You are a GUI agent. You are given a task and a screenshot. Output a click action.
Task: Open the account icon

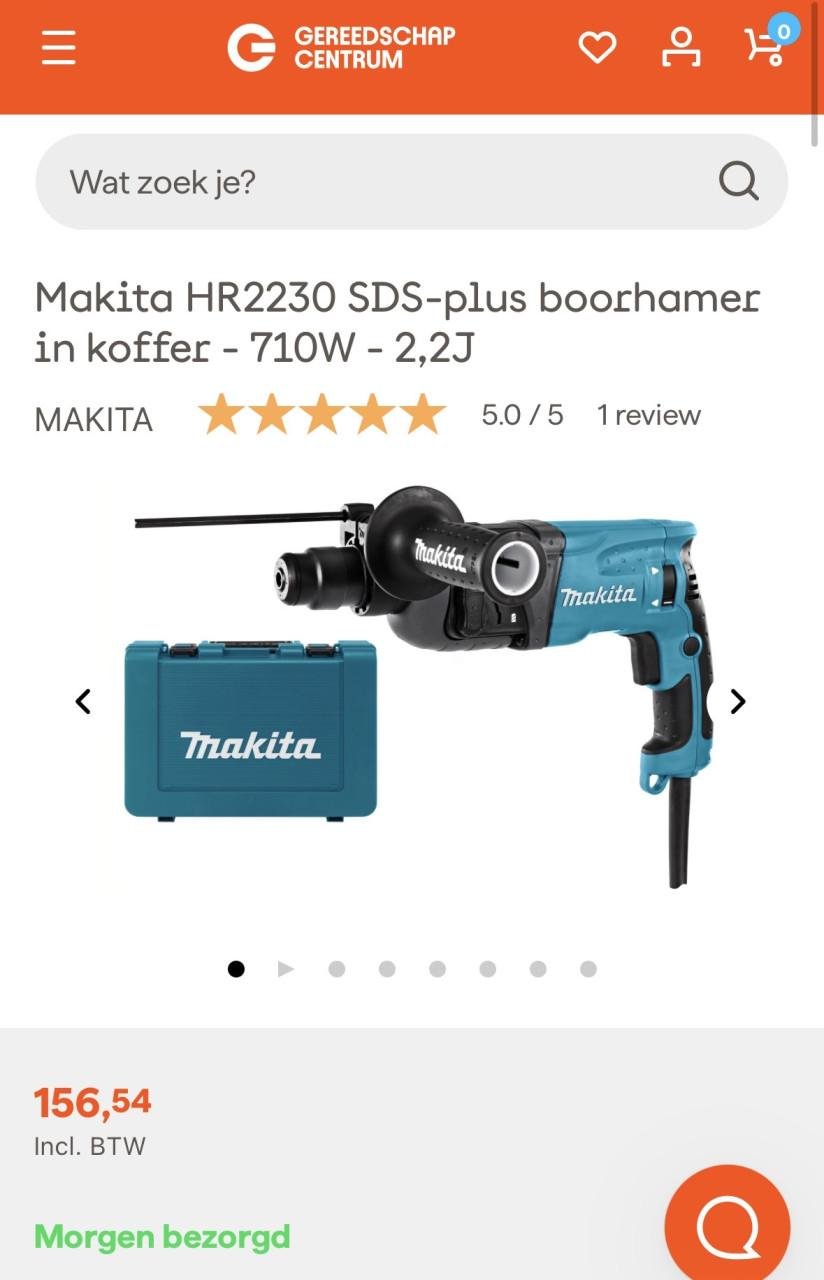pyautogui.click(x=681, y=46)
